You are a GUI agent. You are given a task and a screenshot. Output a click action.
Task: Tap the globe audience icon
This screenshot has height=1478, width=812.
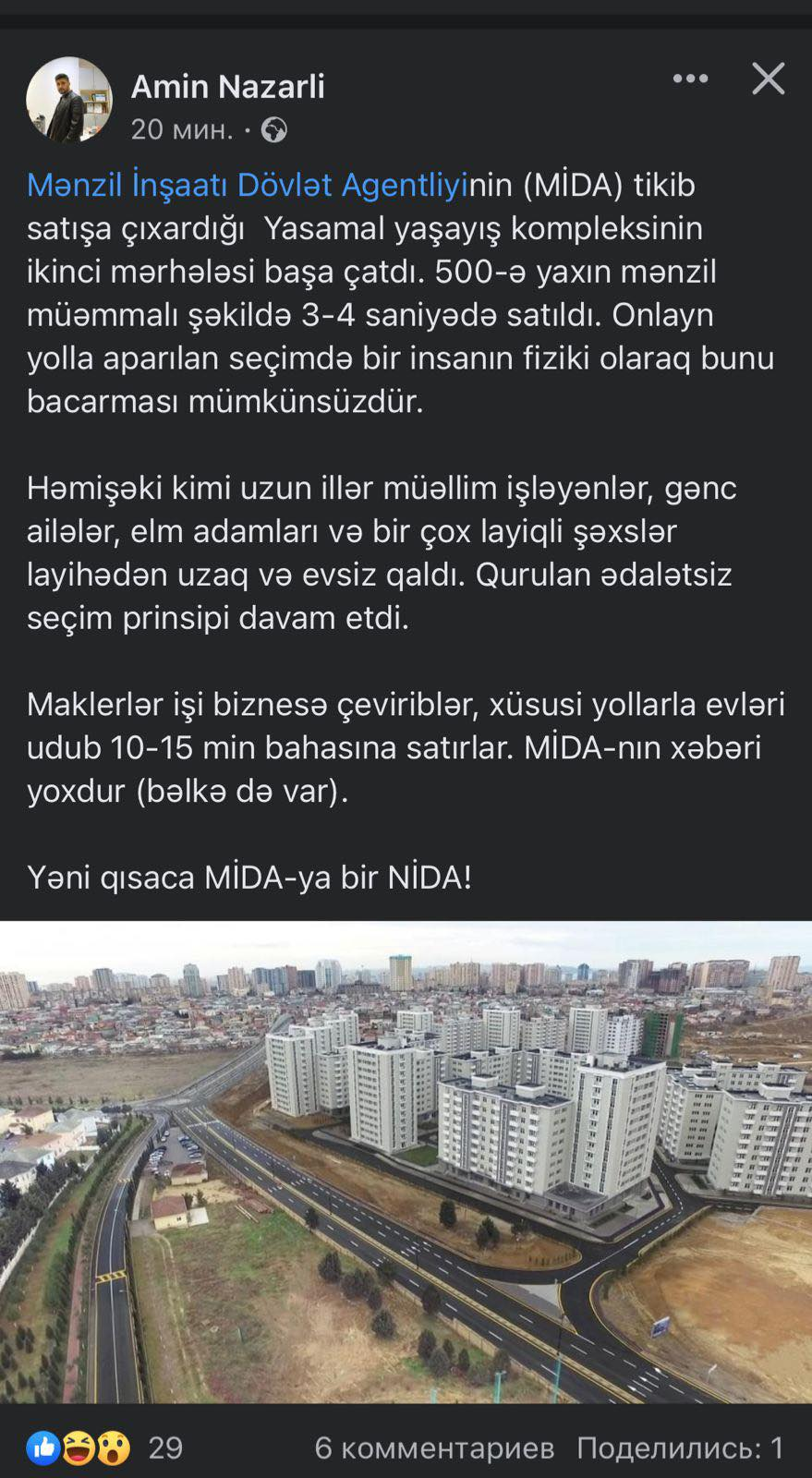click(273, 130)
